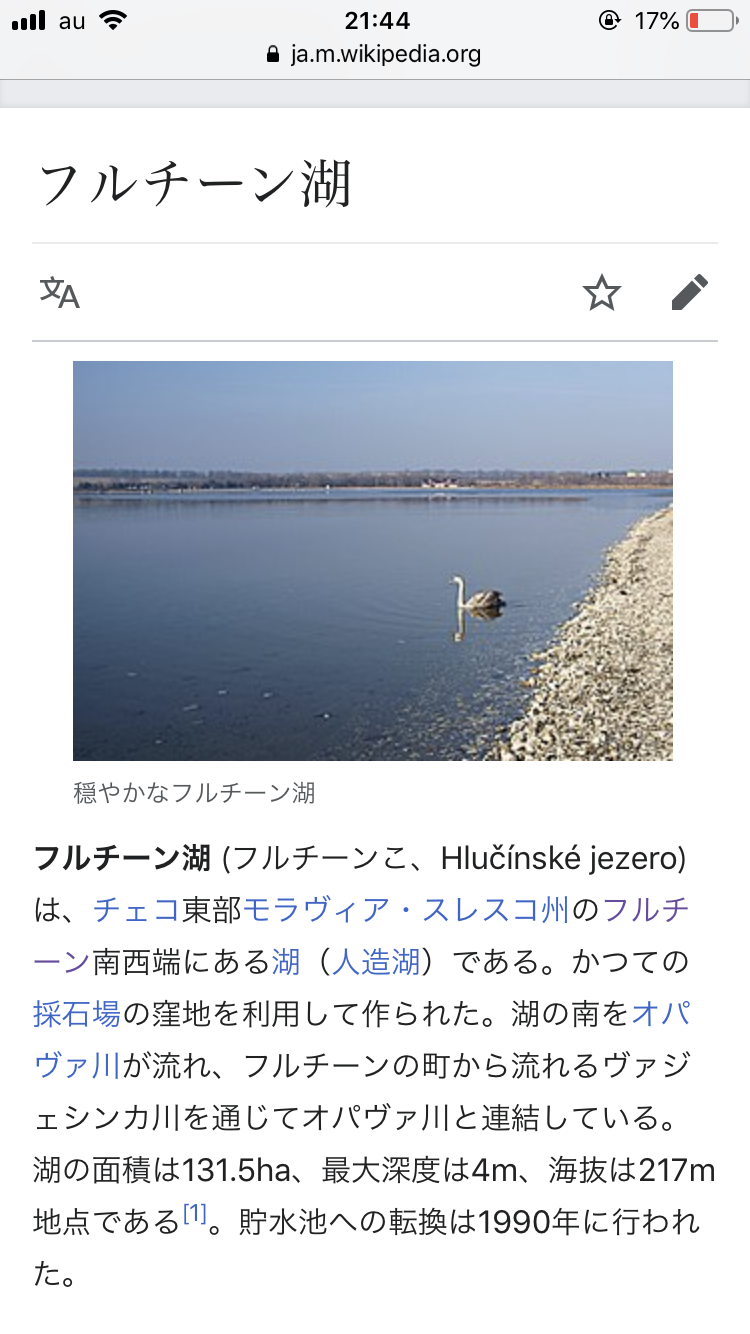Open the モラヴィア・スレスコ州 link
750x1334 pixels.
pos(406,910)
